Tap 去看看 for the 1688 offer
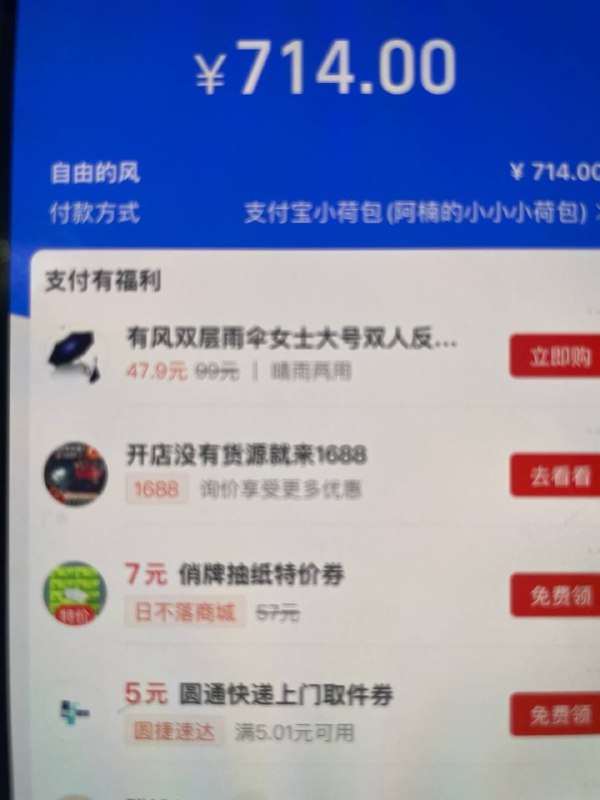600x800 pixels. tap(558, 476)
